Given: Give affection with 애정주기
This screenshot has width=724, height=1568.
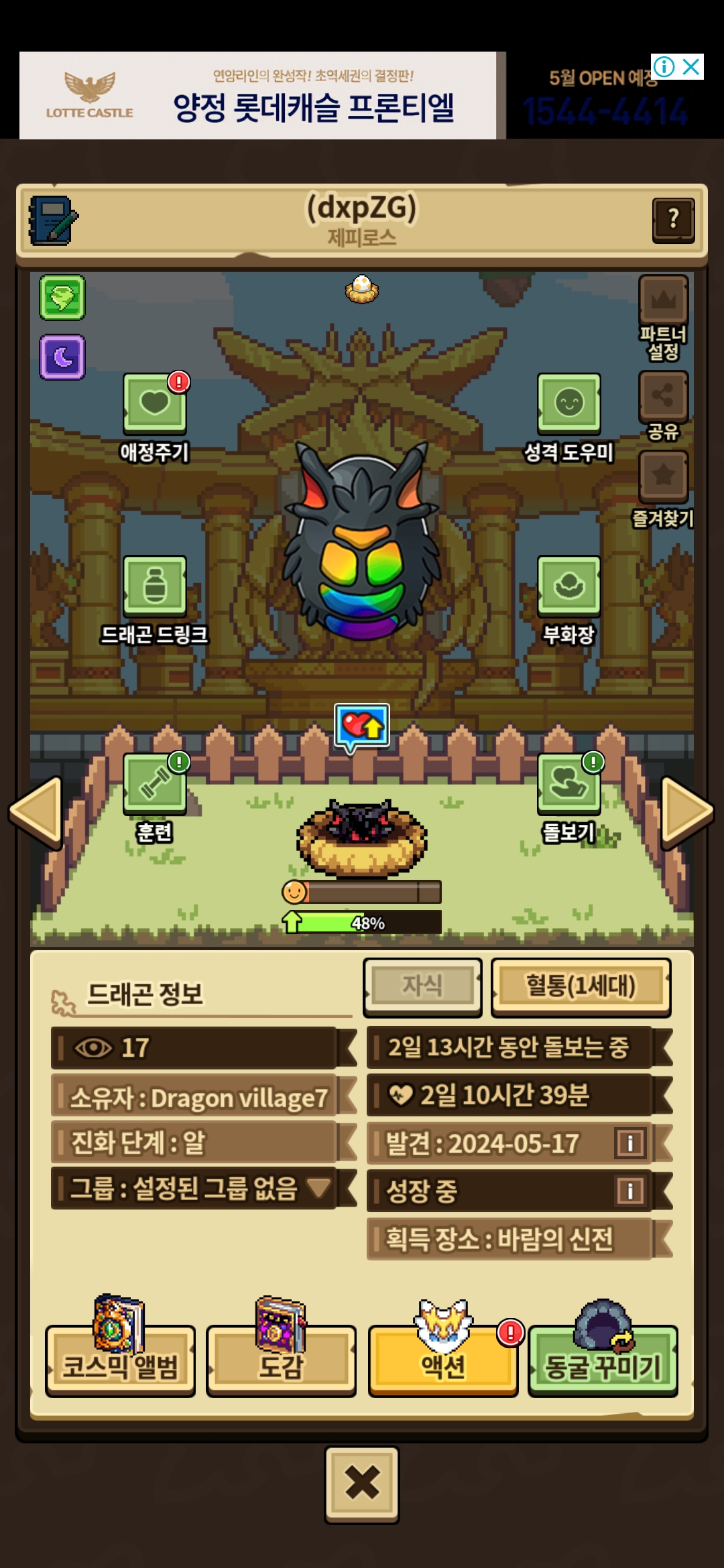Looking at the screenshot, I should point(155,404).
